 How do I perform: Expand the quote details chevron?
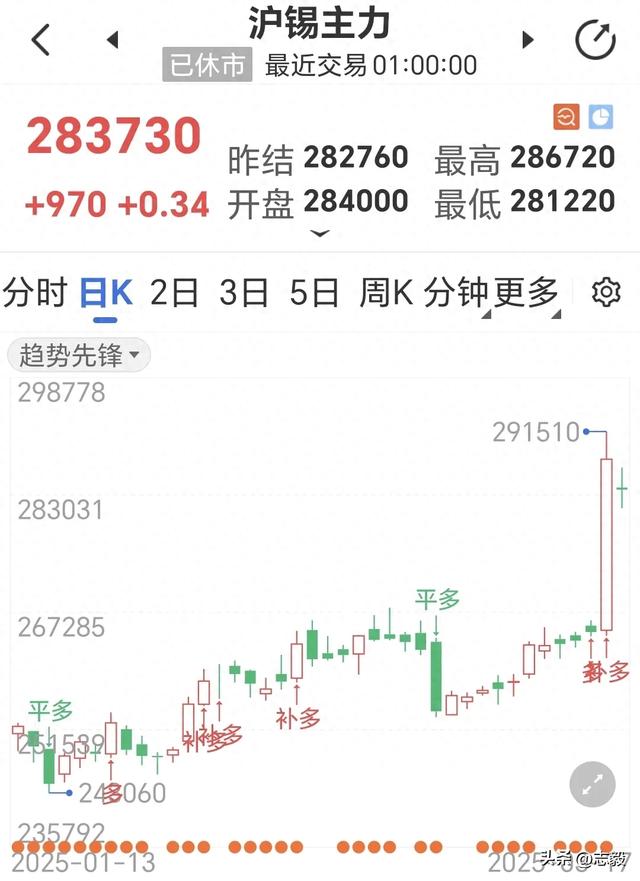(319, 234)
